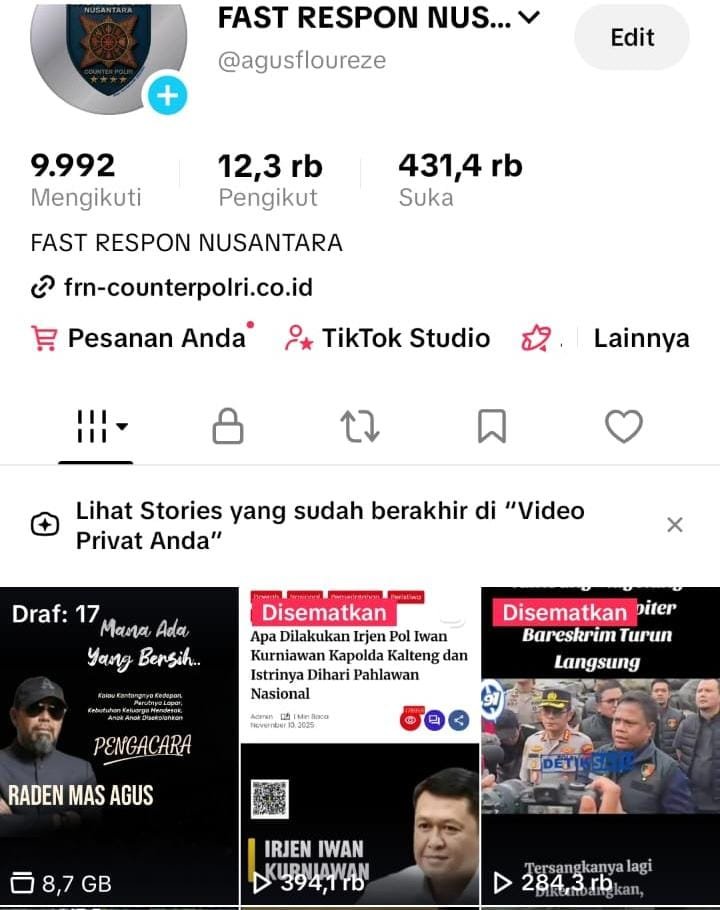Launch TikTok Studio
The image size is (720, 910).
388,338
